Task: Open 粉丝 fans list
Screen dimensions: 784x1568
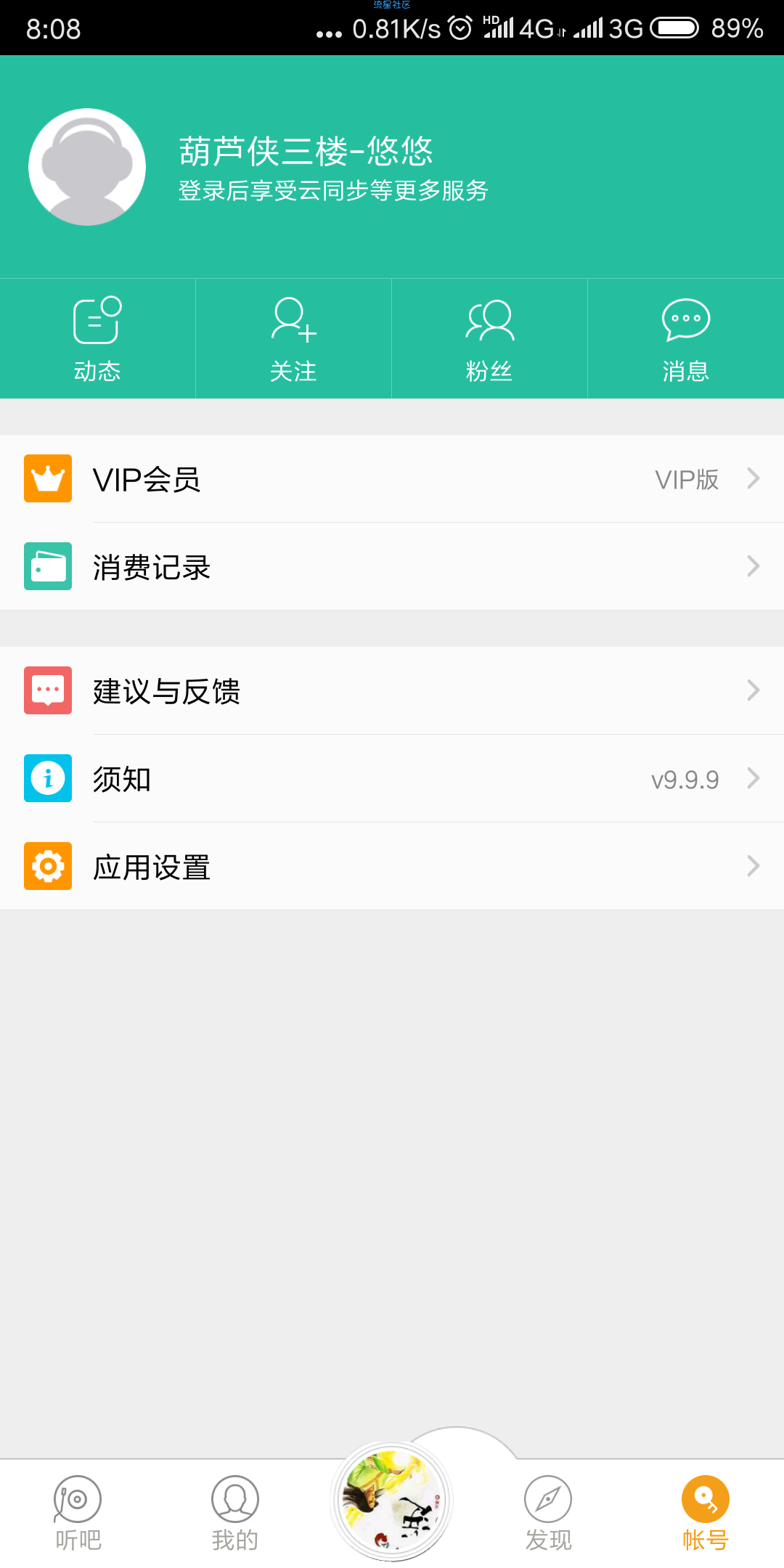Action: point(489,338)
